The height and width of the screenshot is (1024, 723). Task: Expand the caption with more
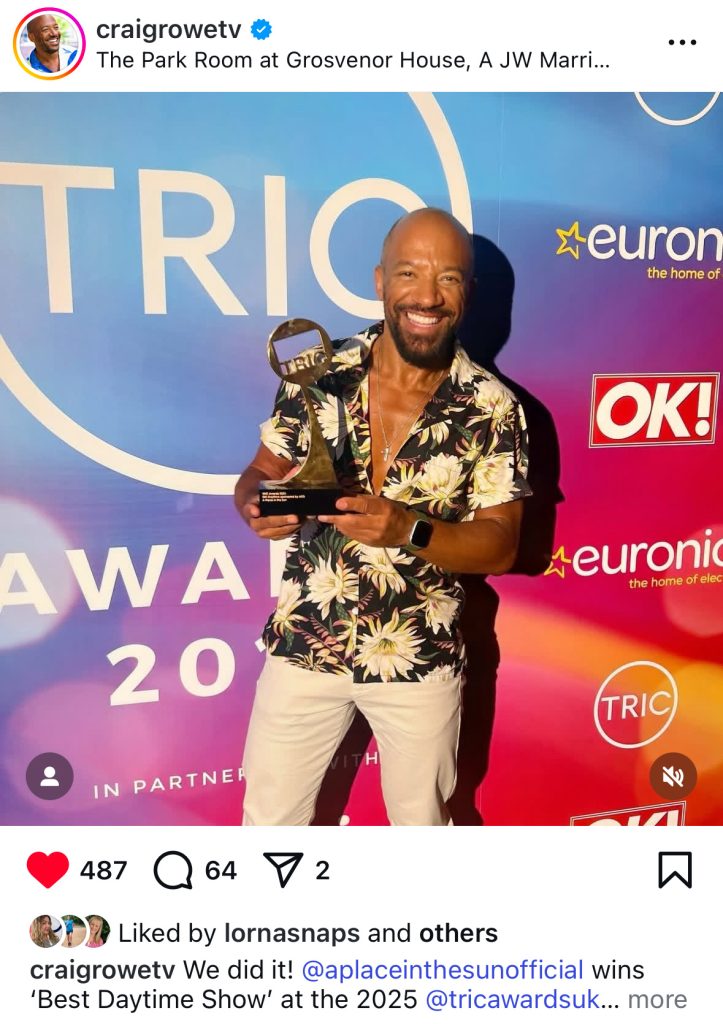pyautogui.click(x=657, y=999)
